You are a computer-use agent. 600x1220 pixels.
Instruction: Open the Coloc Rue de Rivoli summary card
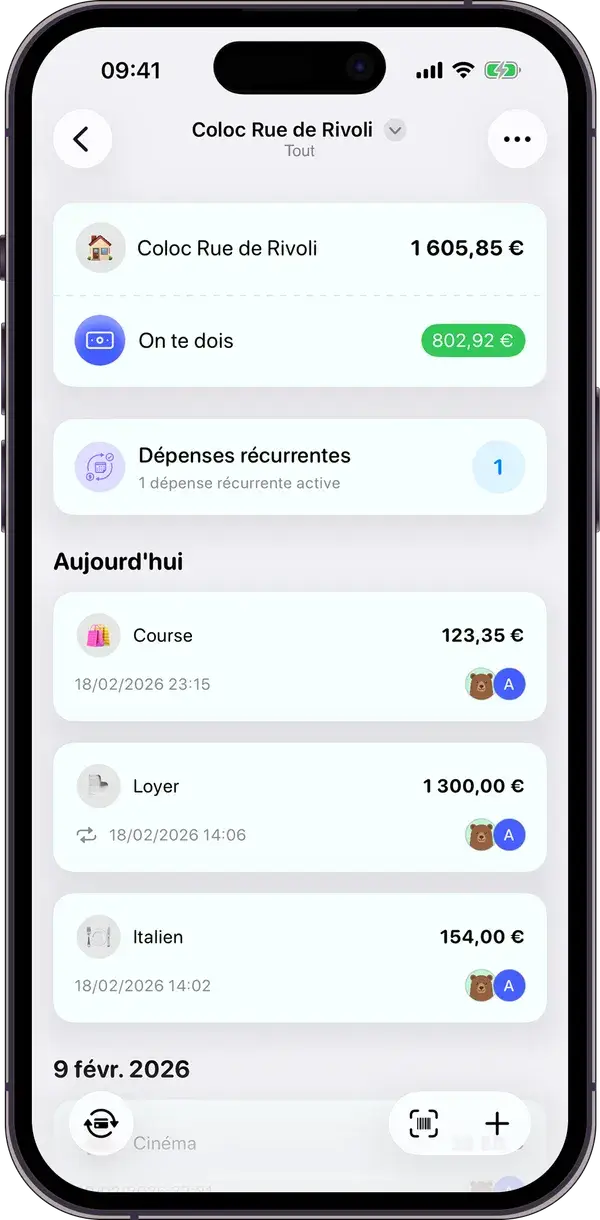click(299, 248)
